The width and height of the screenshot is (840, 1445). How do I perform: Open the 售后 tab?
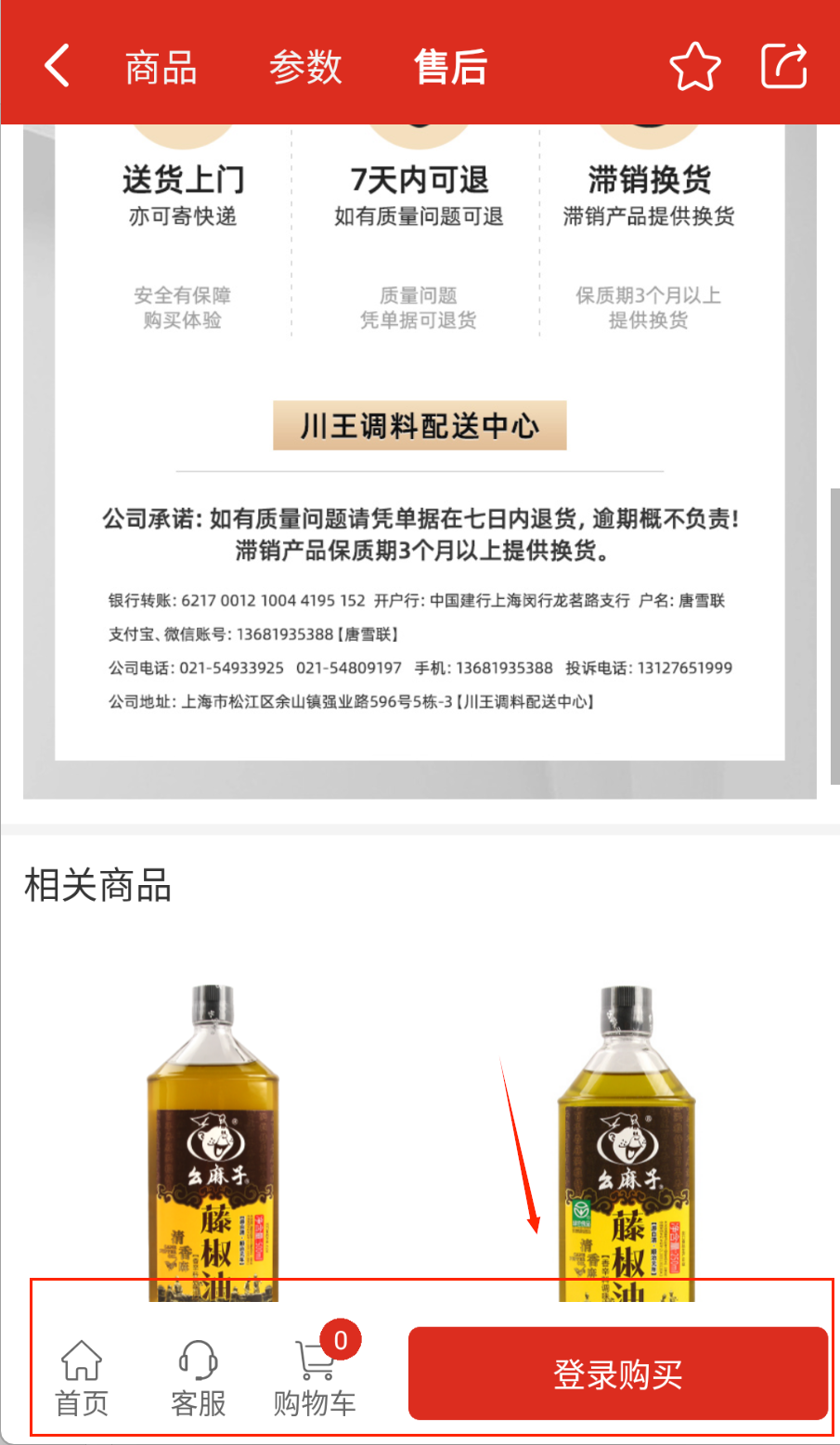(x=450, y=68)
